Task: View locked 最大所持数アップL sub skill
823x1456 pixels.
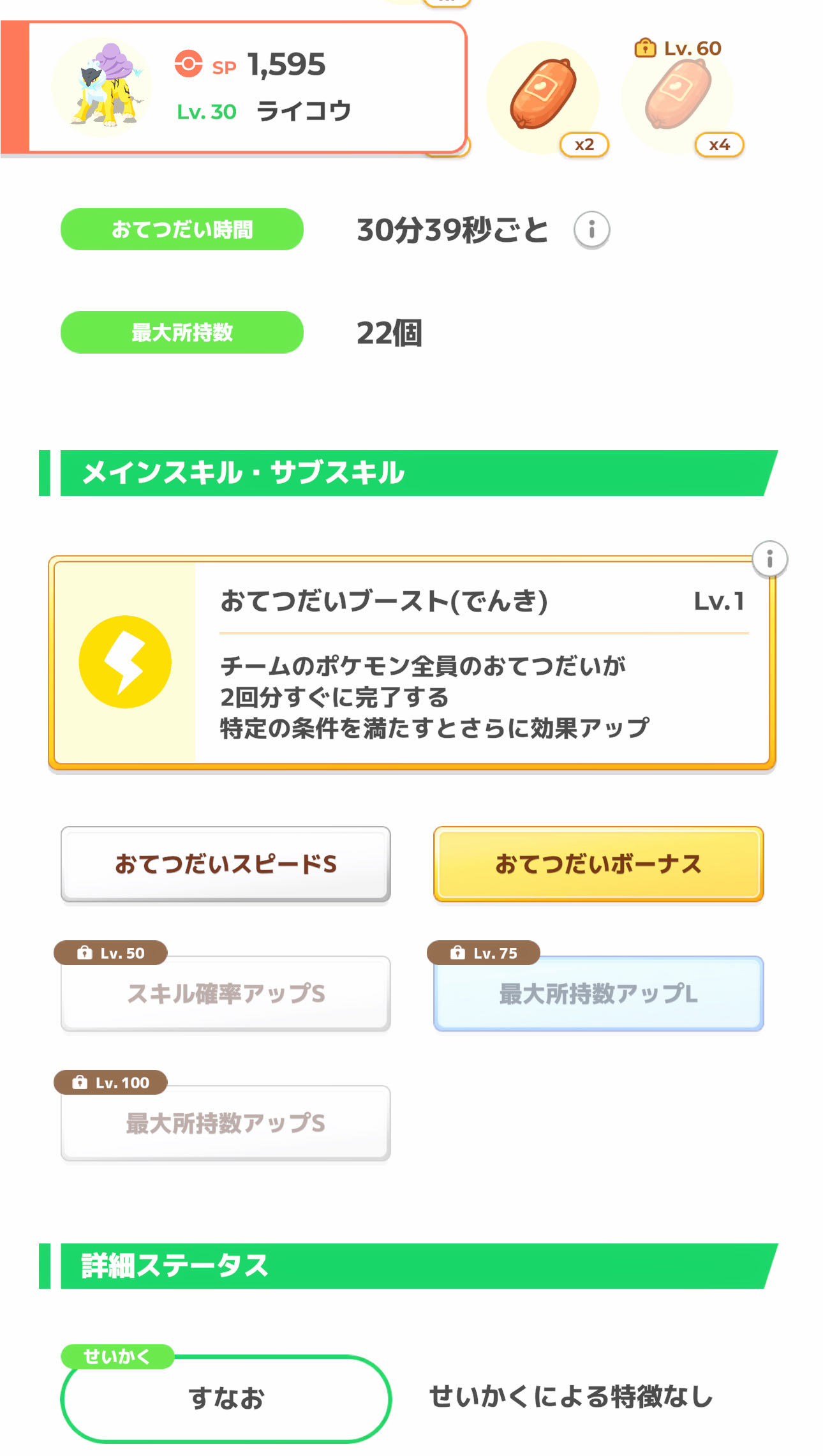Action: pyautogui.click(x=598, y=993)
